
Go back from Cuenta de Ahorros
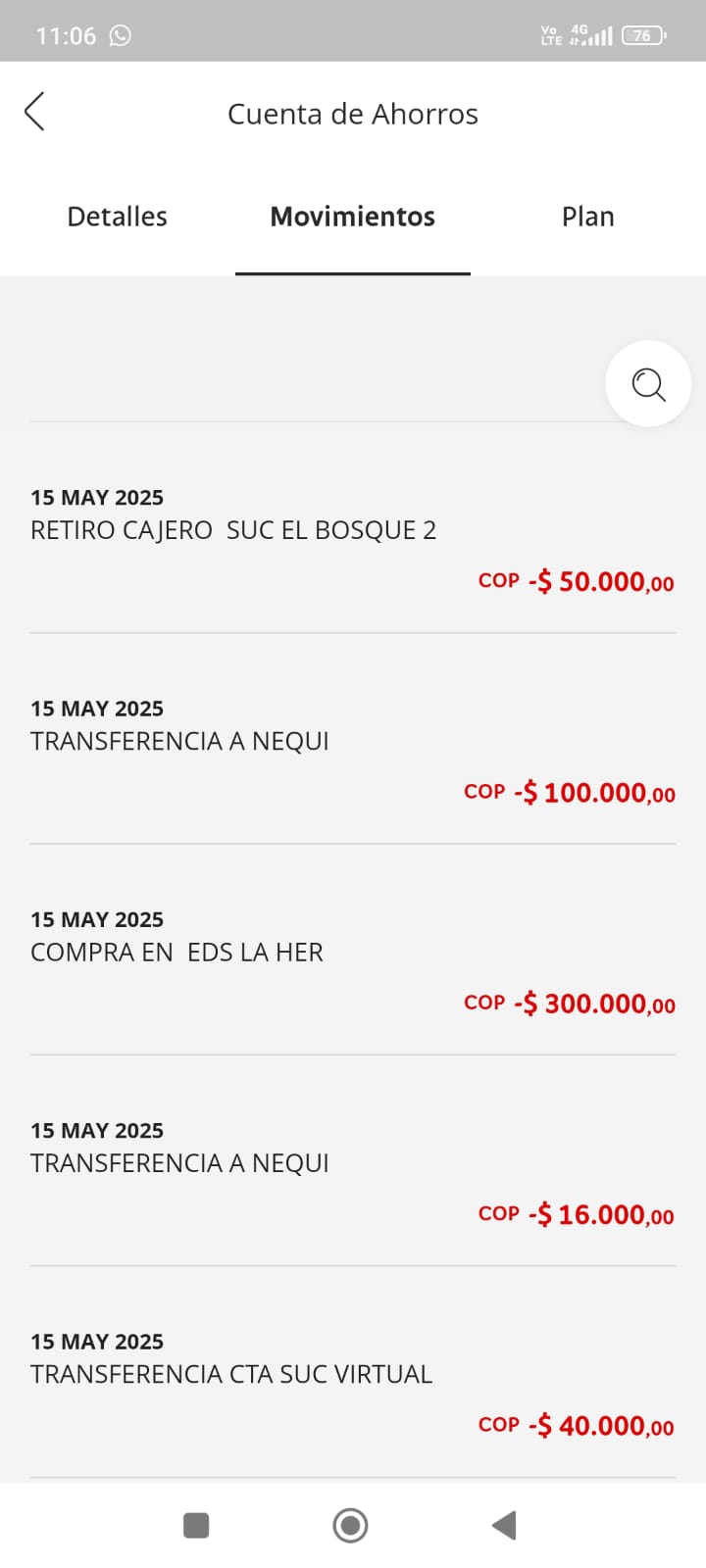[35, 112]
